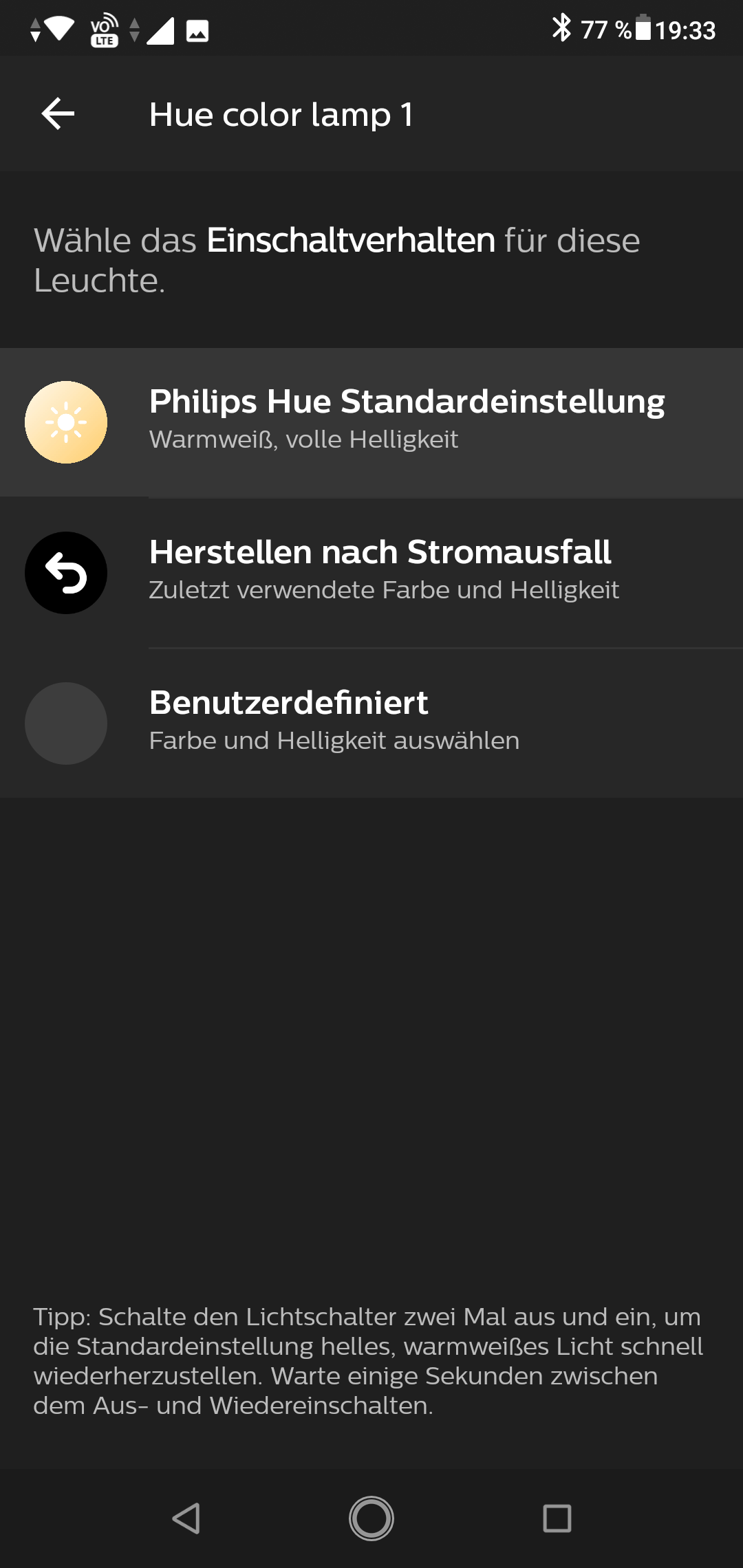This screenshot has width=743, height=1568.
Task: Go back from Hue color lamp 1
Action: click(x=58, y=113)
